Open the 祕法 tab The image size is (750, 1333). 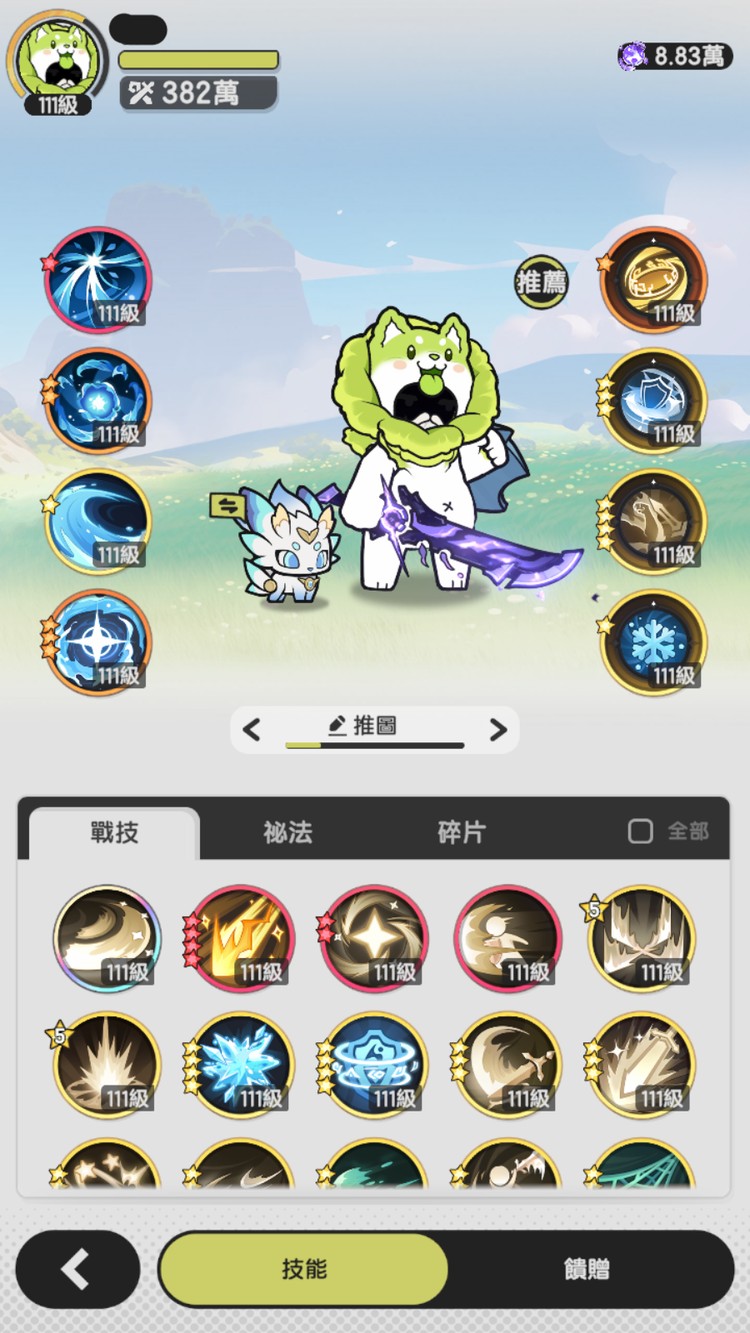coord(288,832)
